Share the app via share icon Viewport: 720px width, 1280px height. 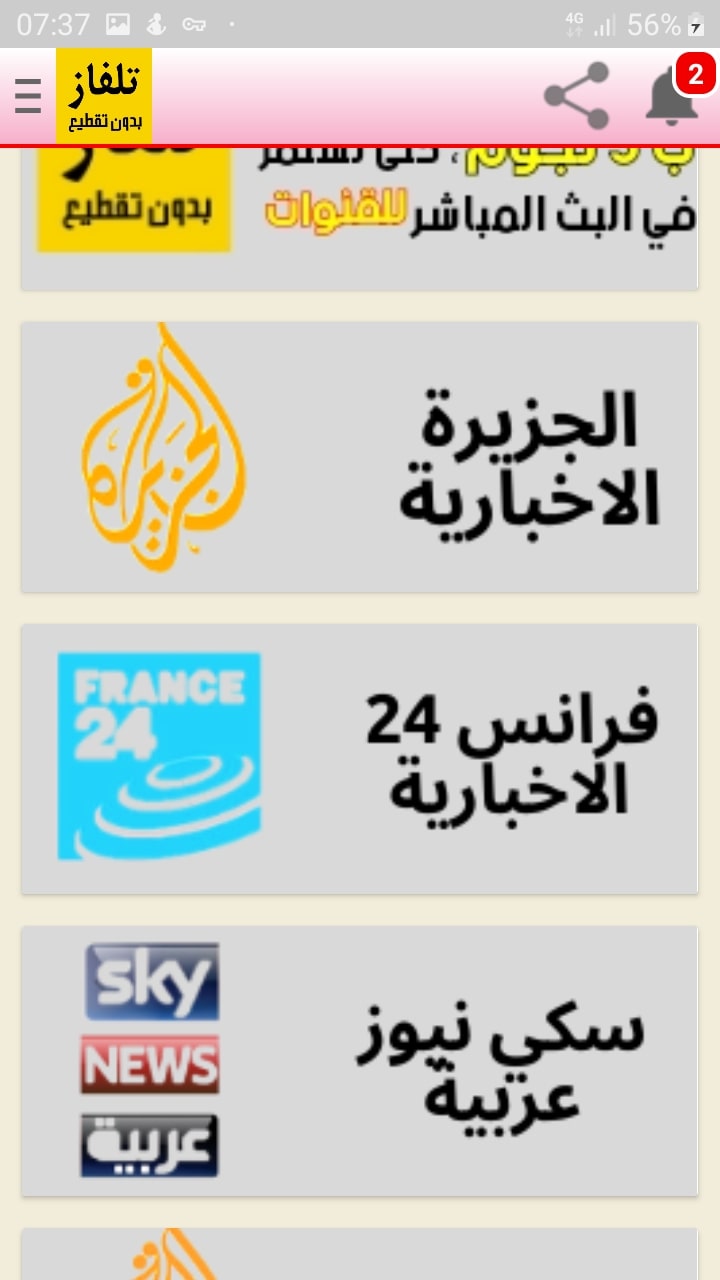tap(577, 96)
